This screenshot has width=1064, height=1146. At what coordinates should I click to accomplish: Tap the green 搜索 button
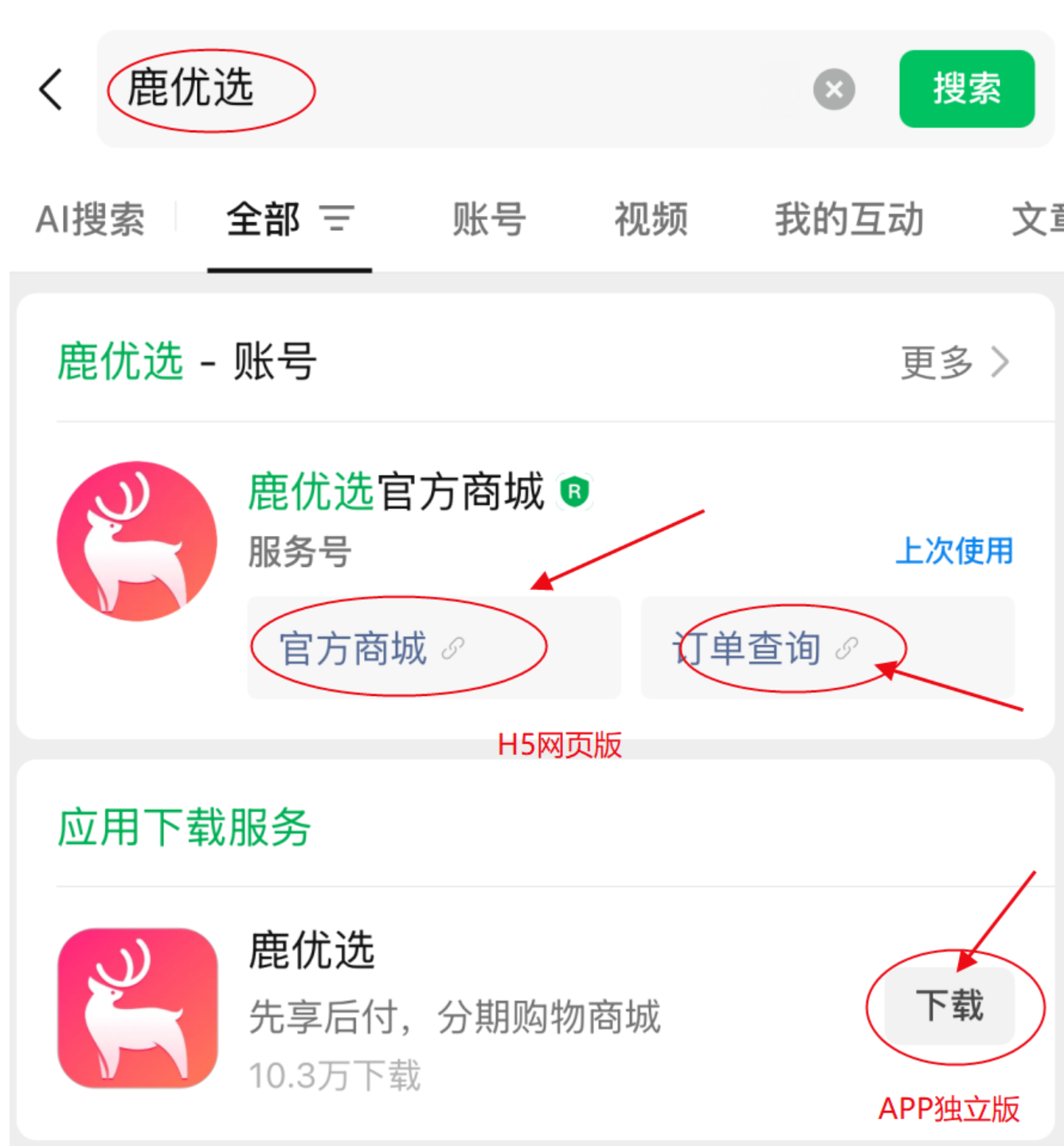(966, 88)
